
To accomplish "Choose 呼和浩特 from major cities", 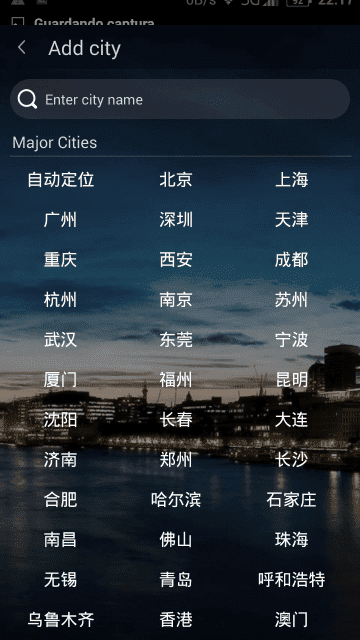I will click(291, 580).
